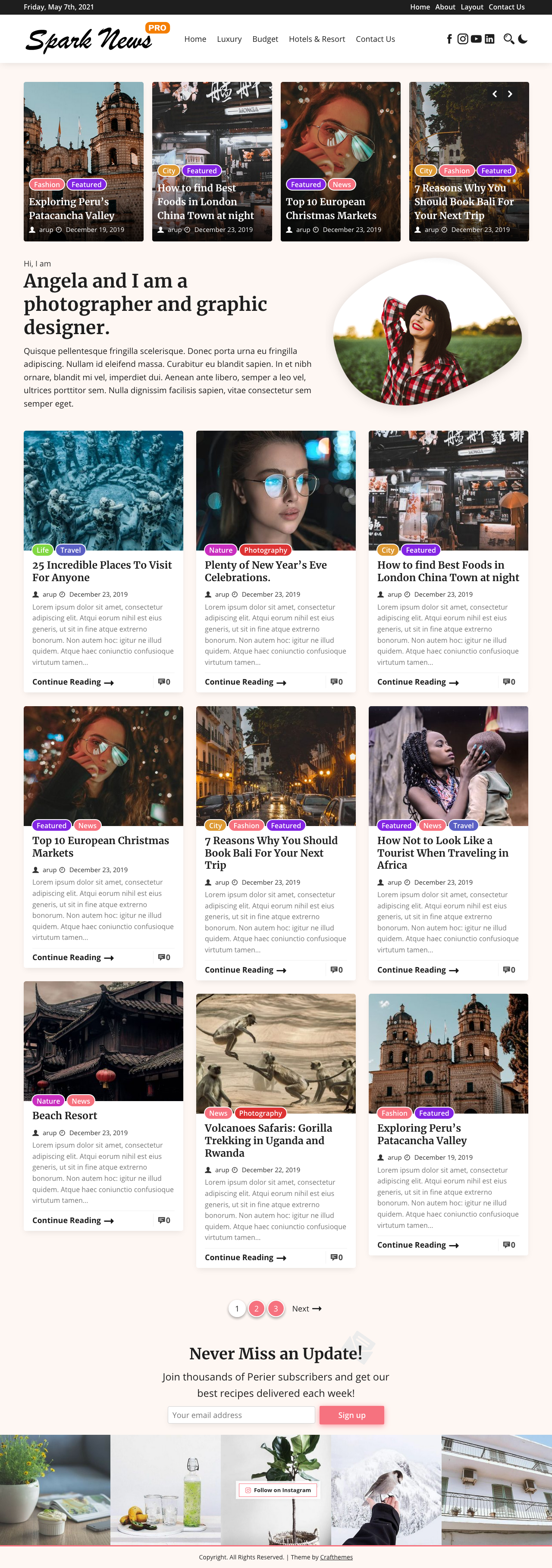Open the Facebook social icon
Viewport: 552px width, 1568px height.
point(449,39)
